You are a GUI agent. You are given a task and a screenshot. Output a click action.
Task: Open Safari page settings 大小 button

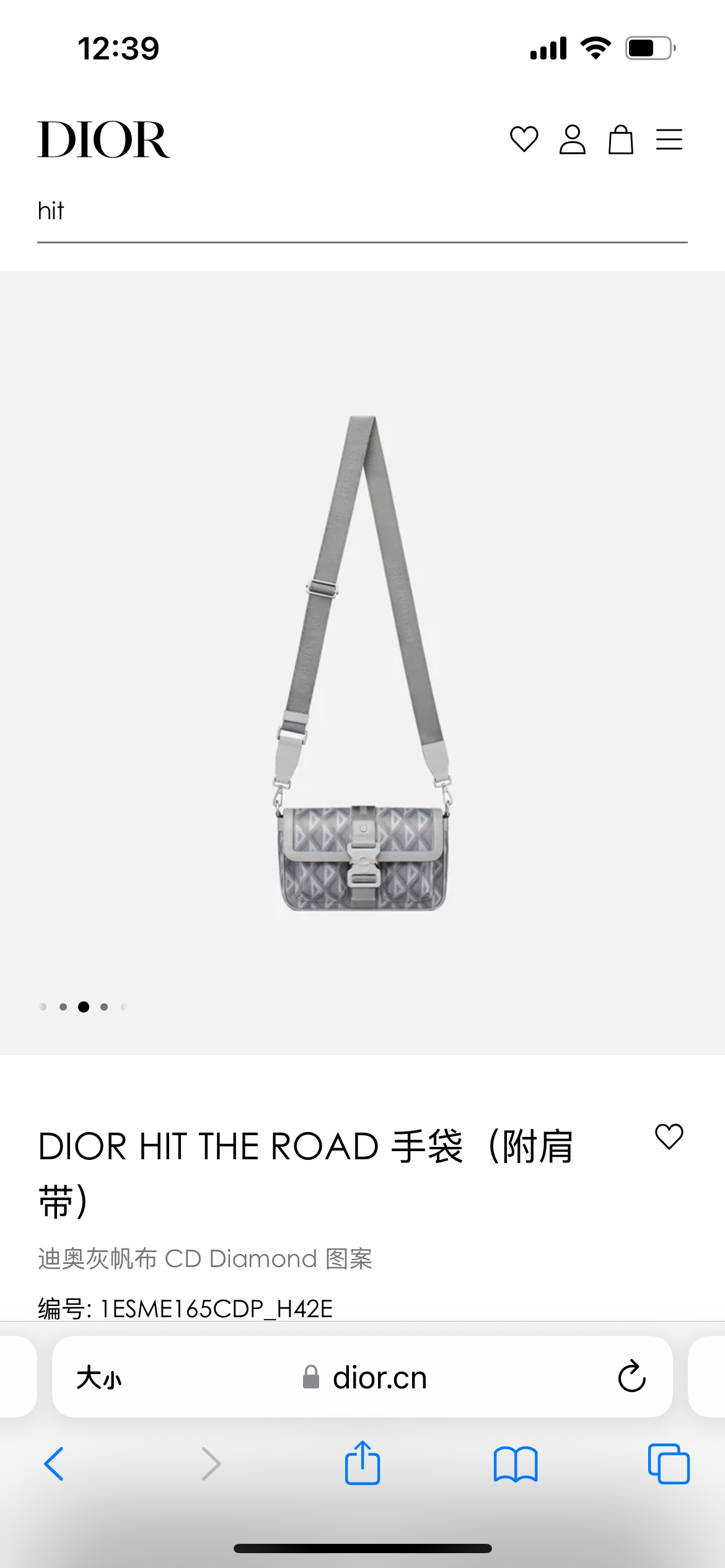(99, 1379)
